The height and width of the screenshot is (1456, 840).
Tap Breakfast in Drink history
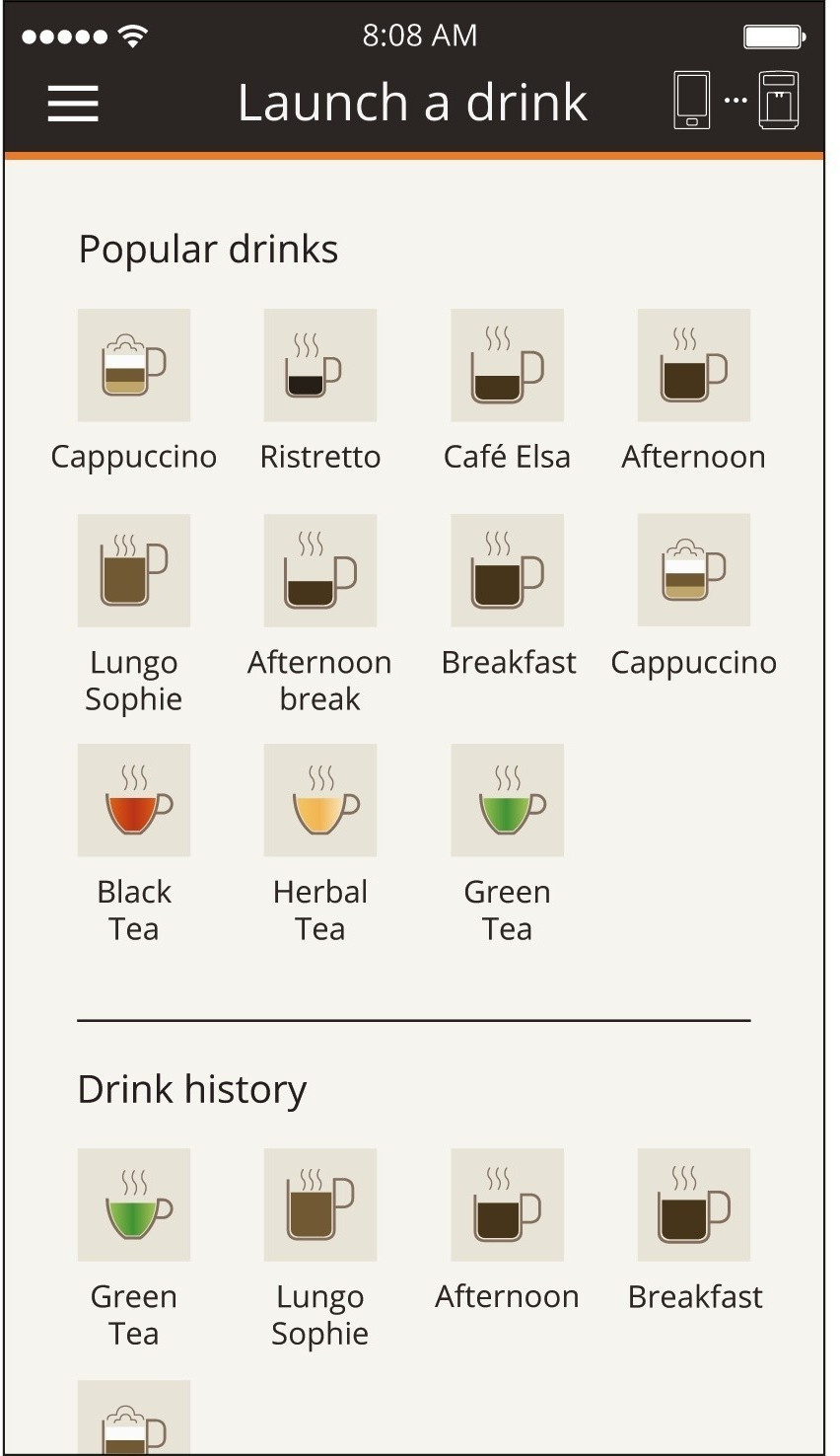(693, 1204)
